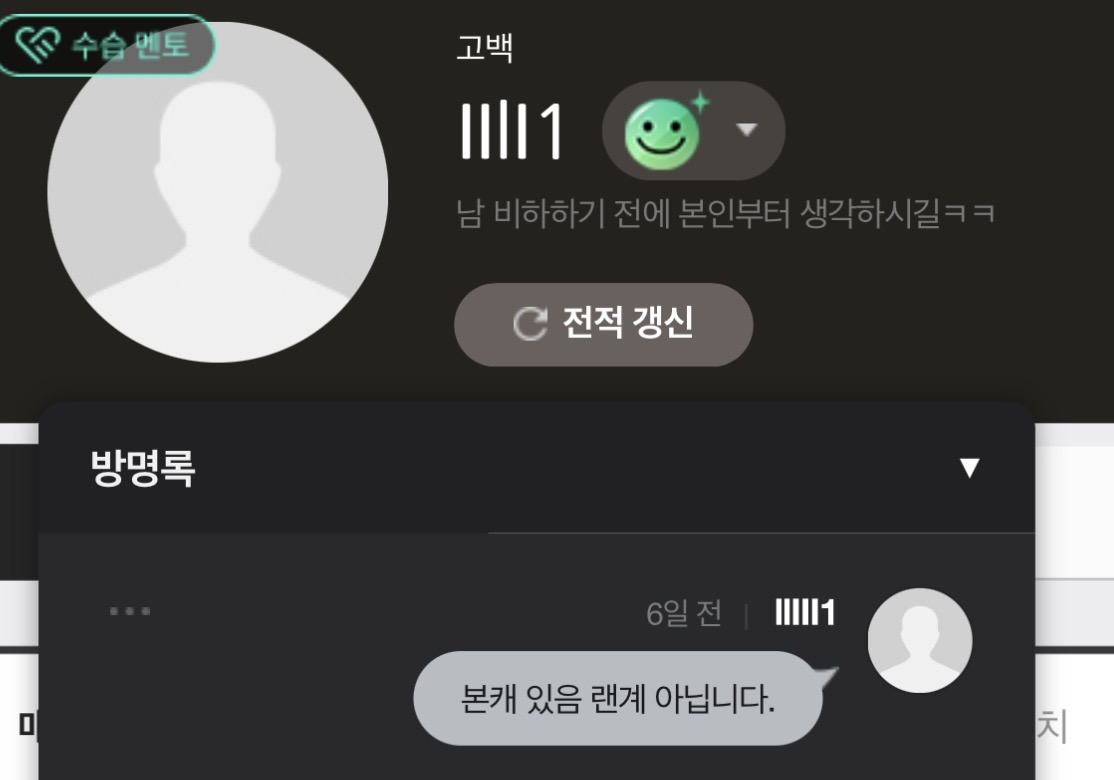Tap the 전적 갱신 refresh button
This screenshot has height=780, width=1114.
tap(603, 324)
